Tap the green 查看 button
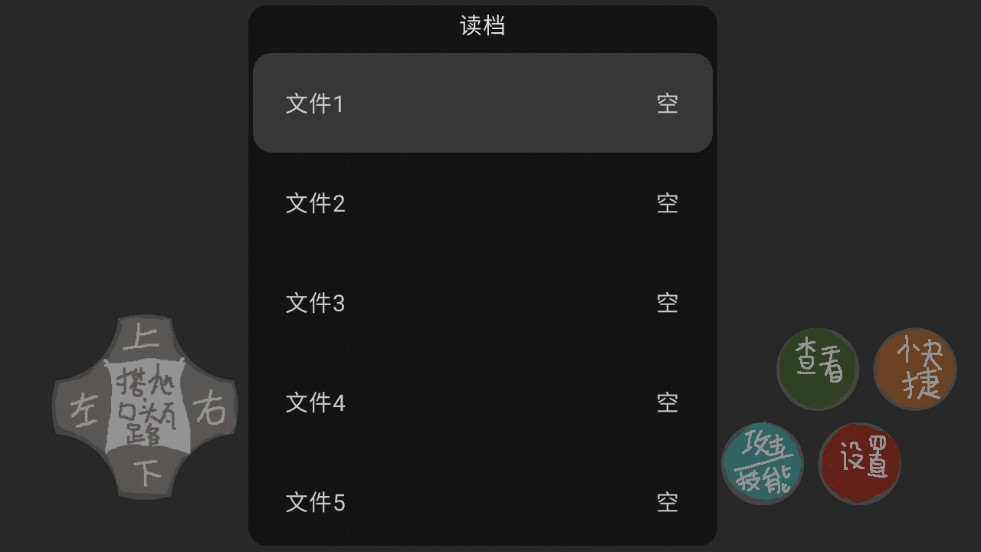This screenshot has width=981, height=552. [x=818, y=368]
